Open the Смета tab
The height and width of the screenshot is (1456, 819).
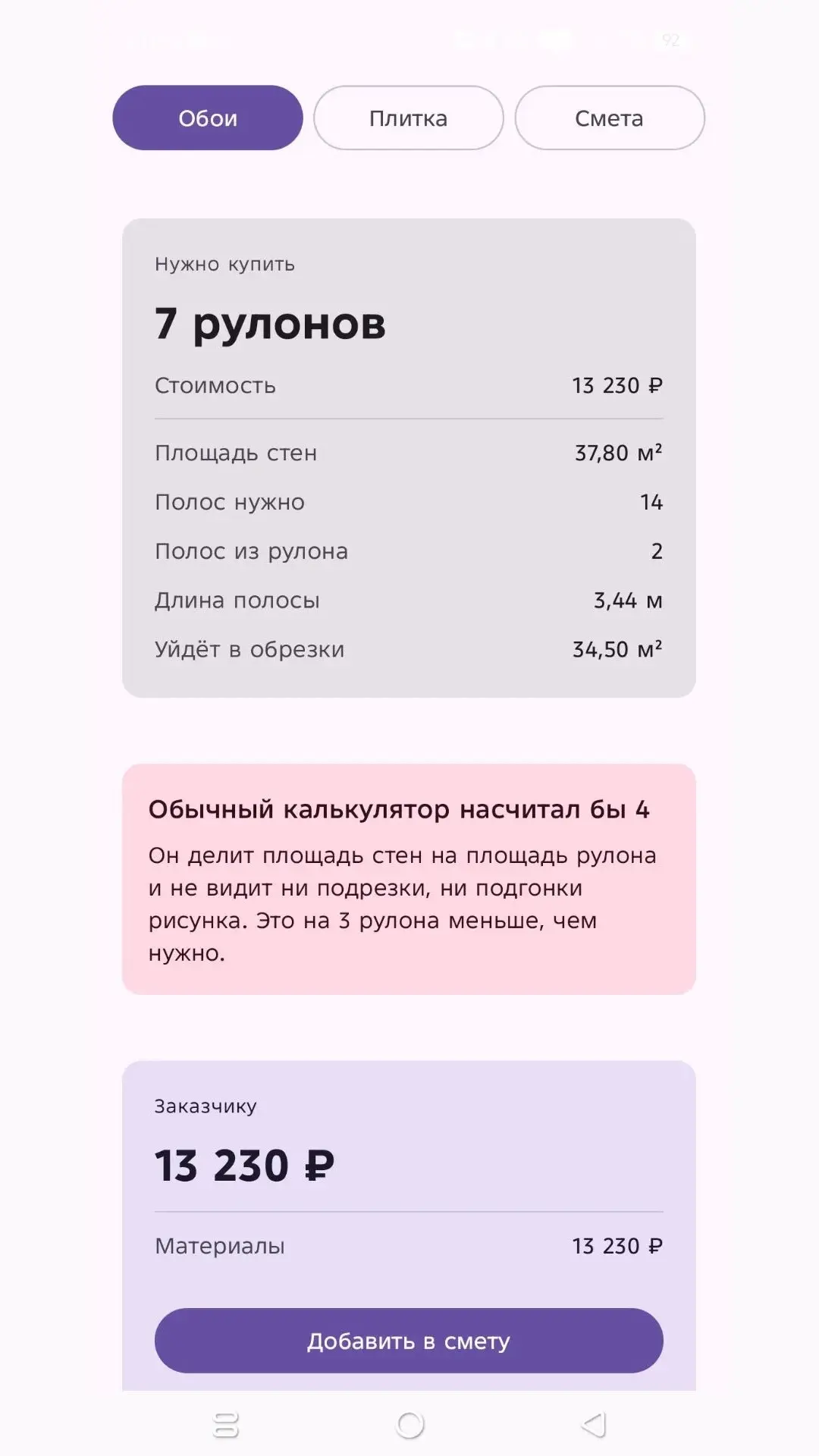pos(610,118)
